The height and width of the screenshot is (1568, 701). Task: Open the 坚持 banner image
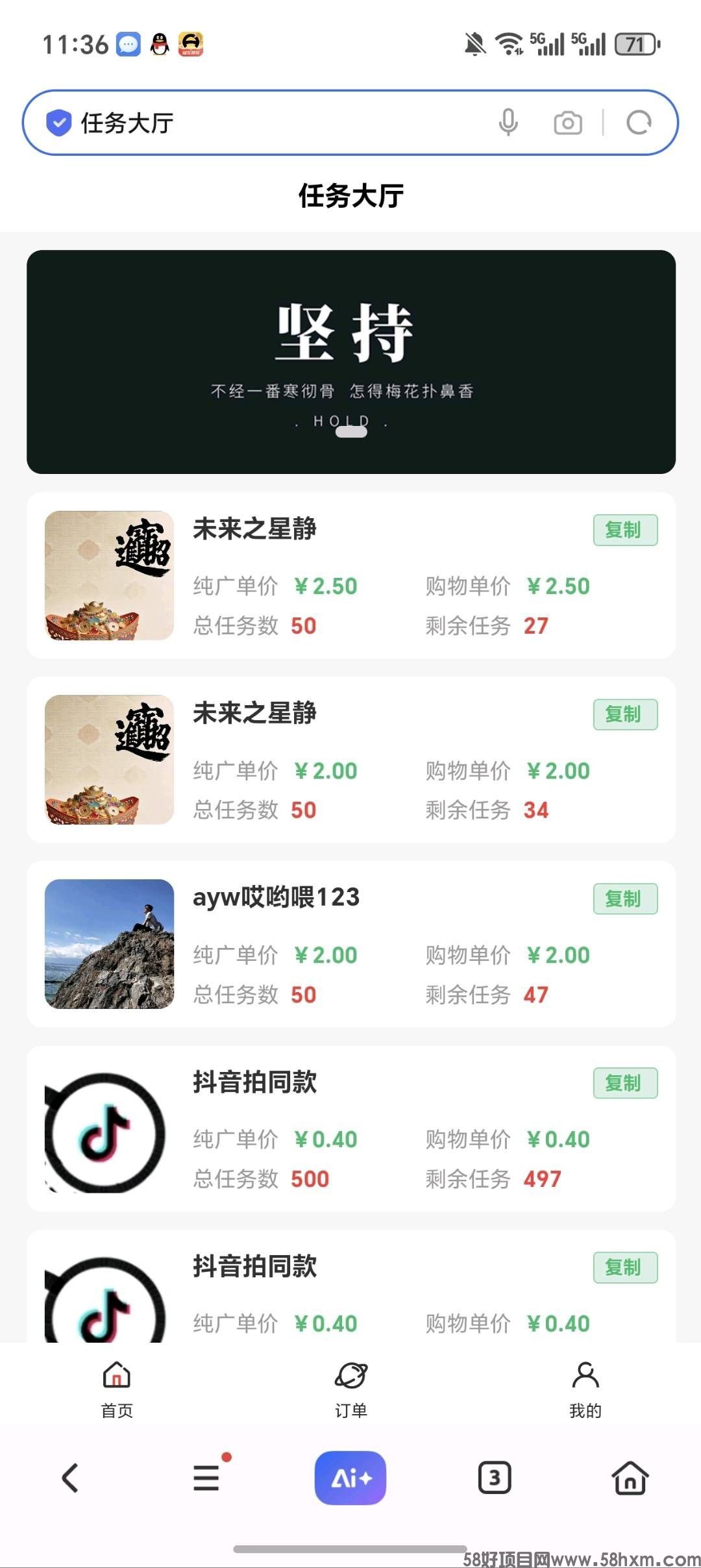[350, 359]
